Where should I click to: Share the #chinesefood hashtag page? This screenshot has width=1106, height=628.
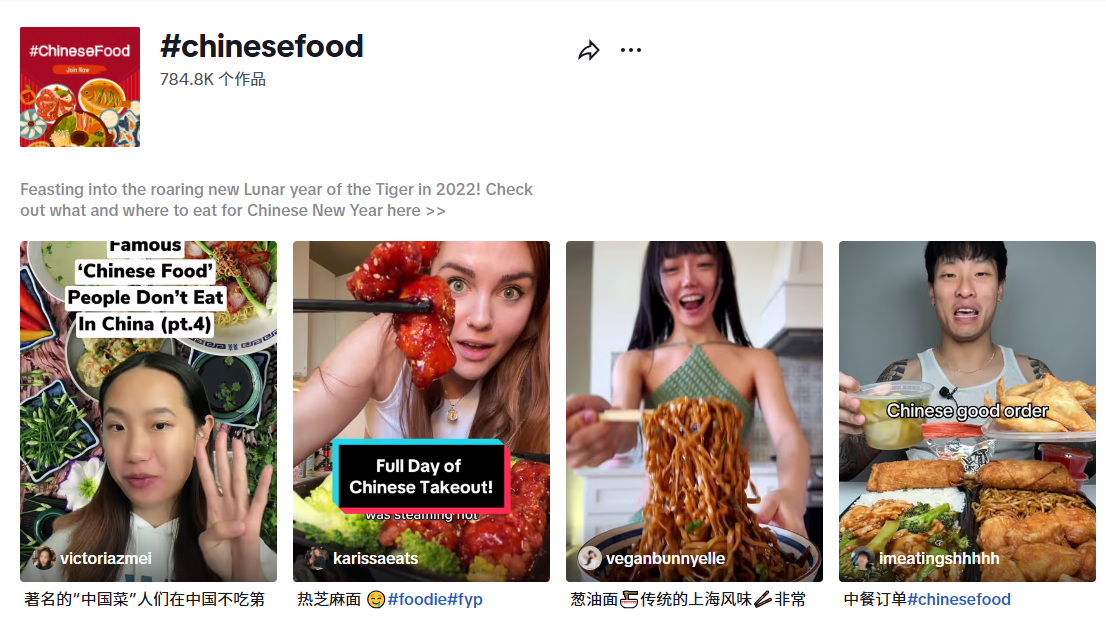(x=589, y=51)
